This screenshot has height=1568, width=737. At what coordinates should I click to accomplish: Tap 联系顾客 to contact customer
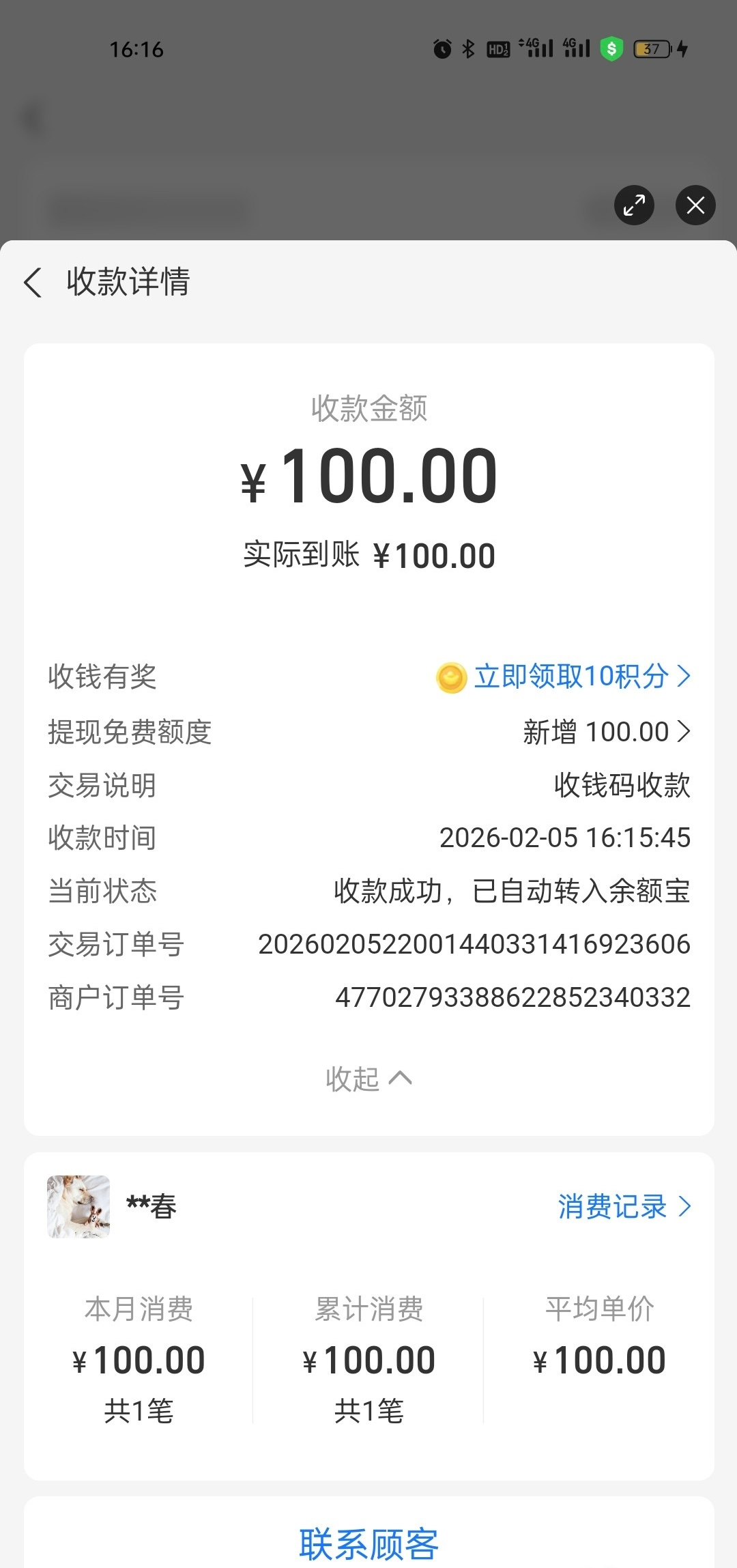[369, 1544]
